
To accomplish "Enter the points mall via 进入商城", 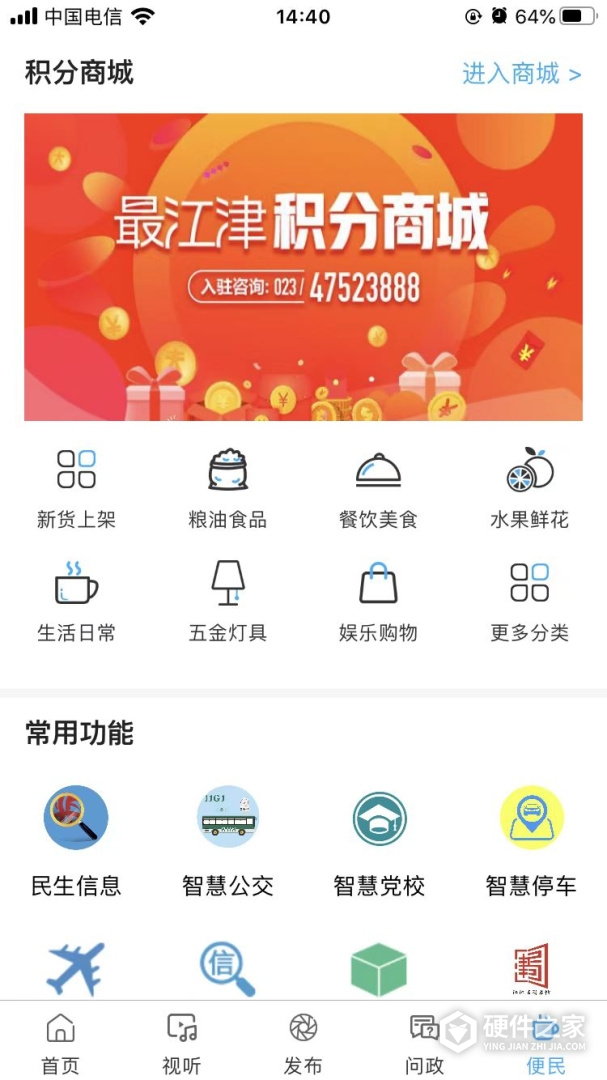I will (x=520, y=74).
